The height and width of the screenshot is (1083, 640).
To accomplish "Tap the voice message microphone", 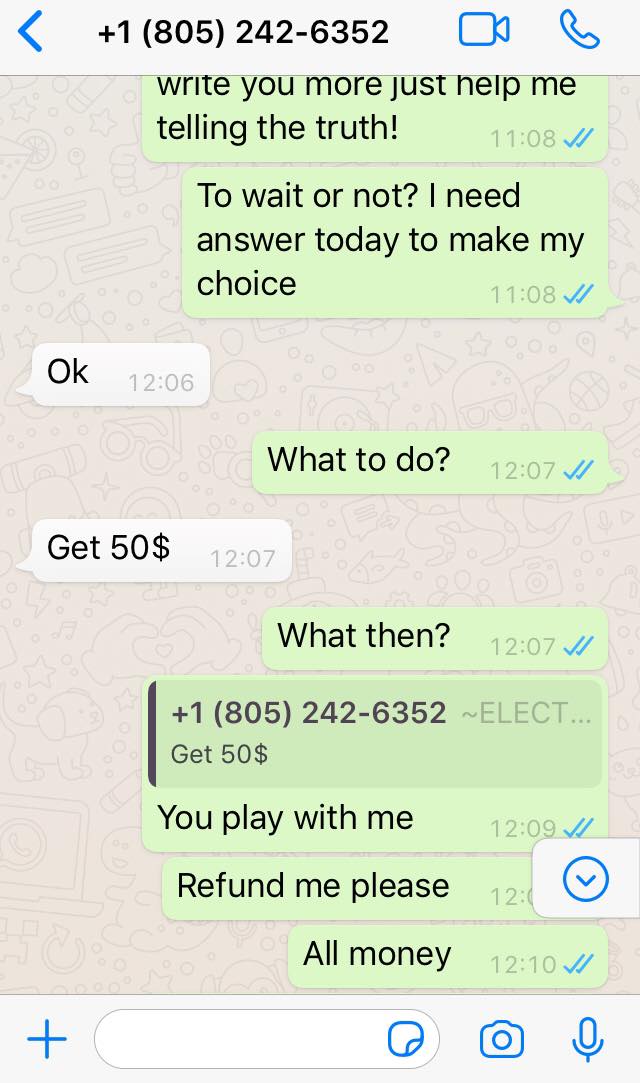I will [587, 1040].
